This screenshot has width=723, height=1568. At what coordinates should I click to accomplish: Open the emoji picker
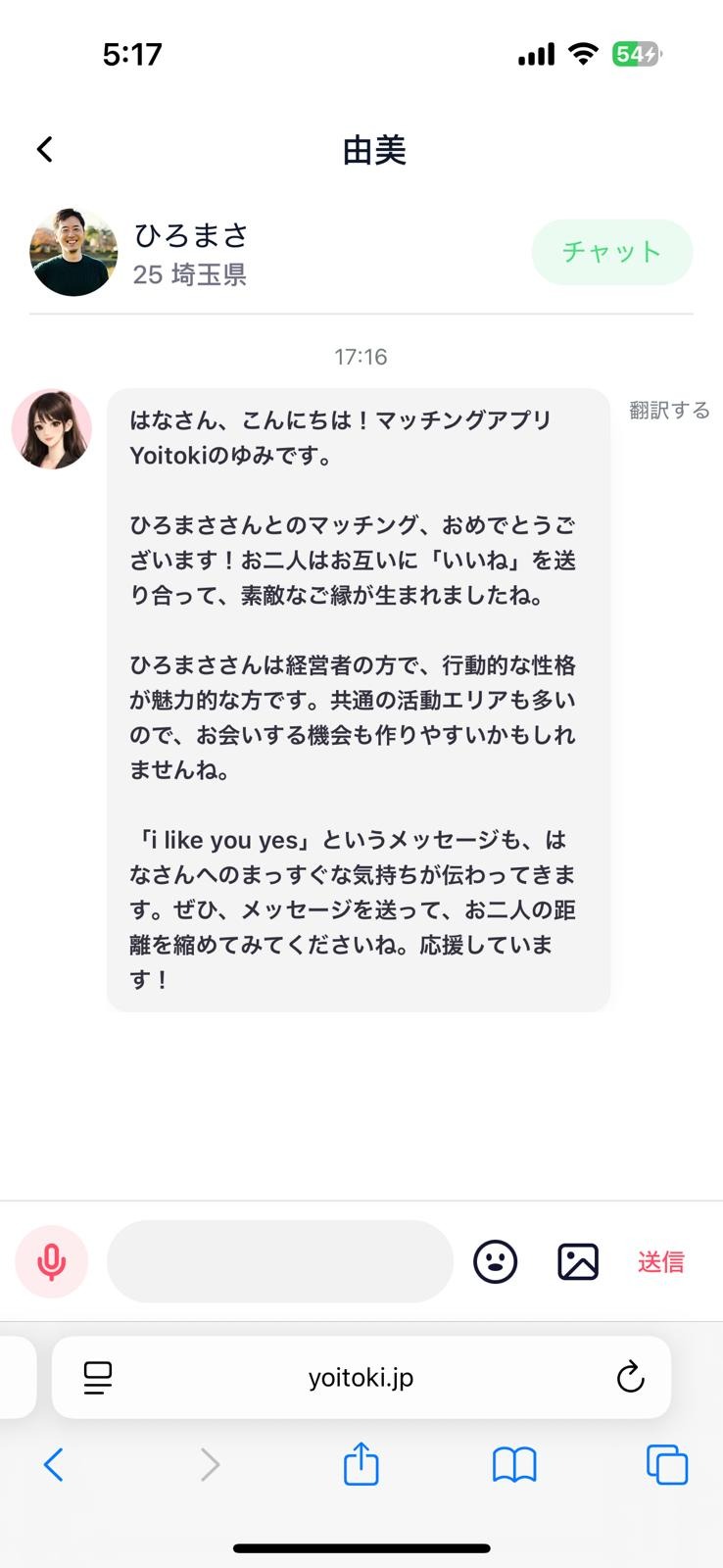[495, 1261]
